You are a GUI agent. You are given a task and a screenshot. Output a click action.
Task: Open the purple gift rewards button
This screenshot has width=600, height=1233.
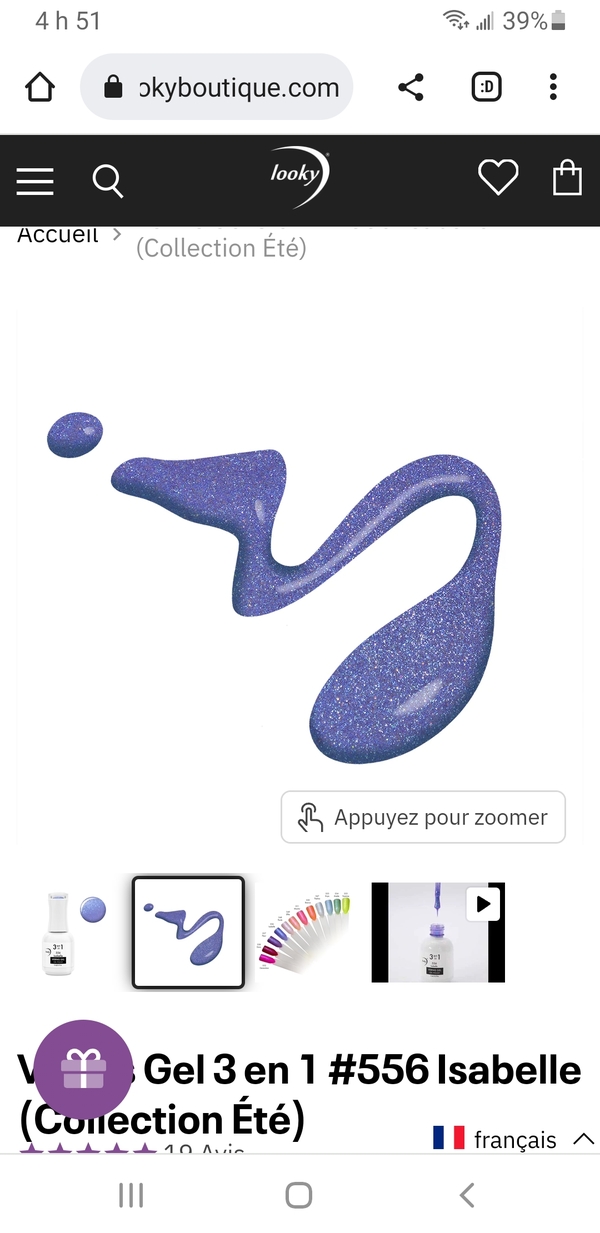click(x=83, y=1069)
